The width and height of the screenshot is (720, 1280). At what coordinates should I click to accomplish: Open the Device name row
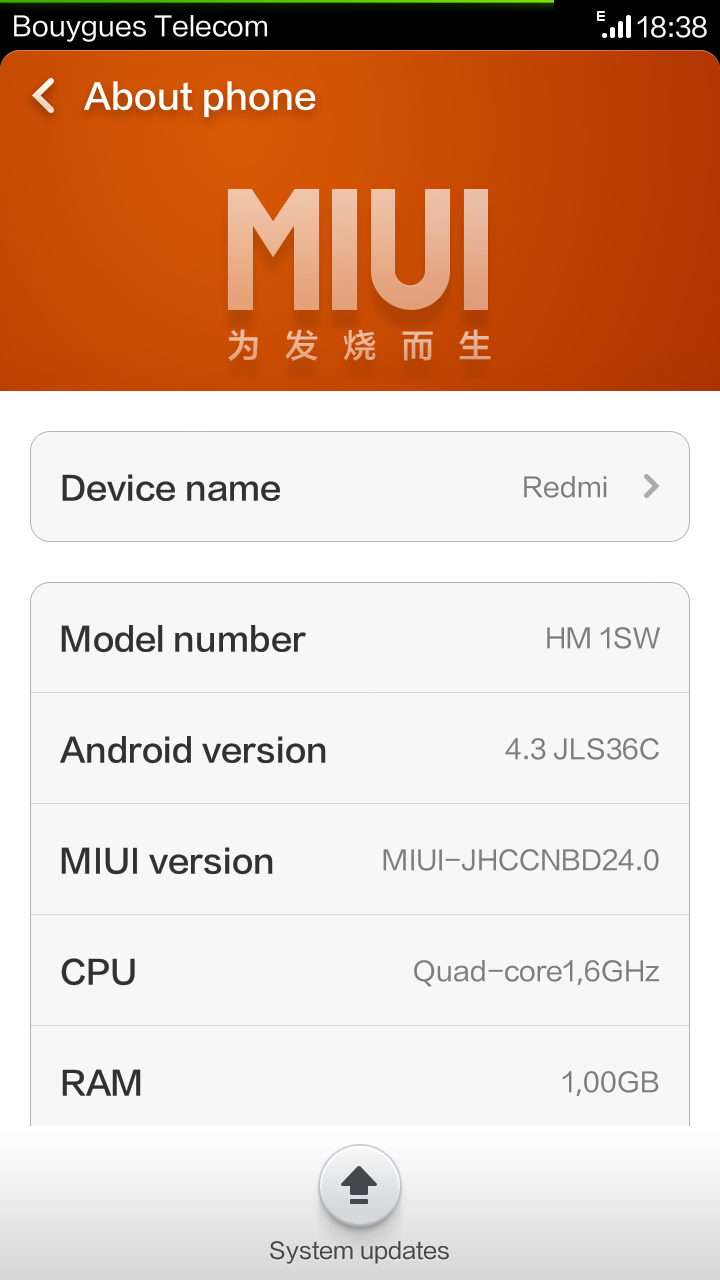pyautogui.click(x=360, y=487)
